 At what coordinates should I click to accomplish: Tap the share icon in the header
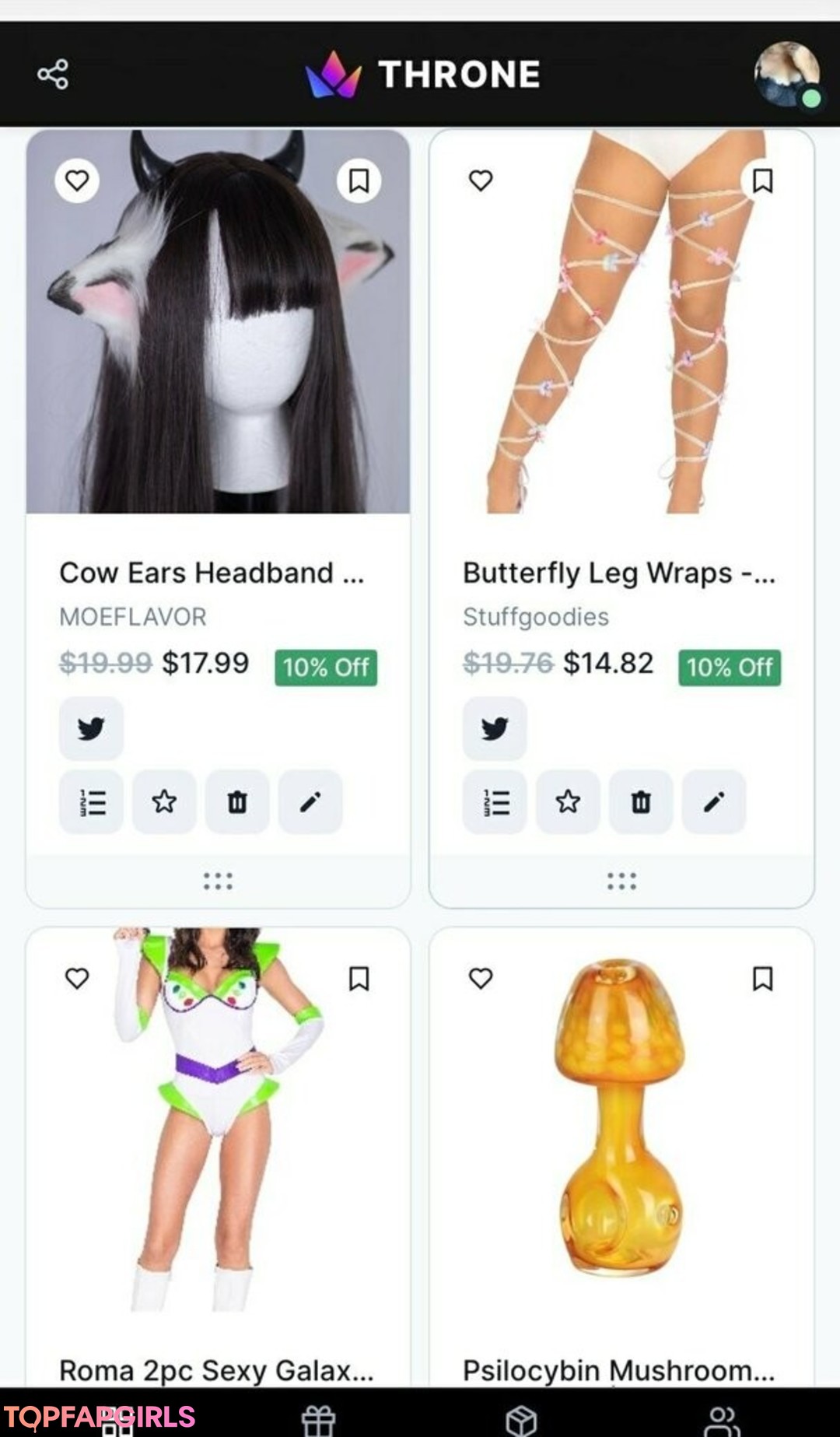pyautogui.click(x=53, y=75)
